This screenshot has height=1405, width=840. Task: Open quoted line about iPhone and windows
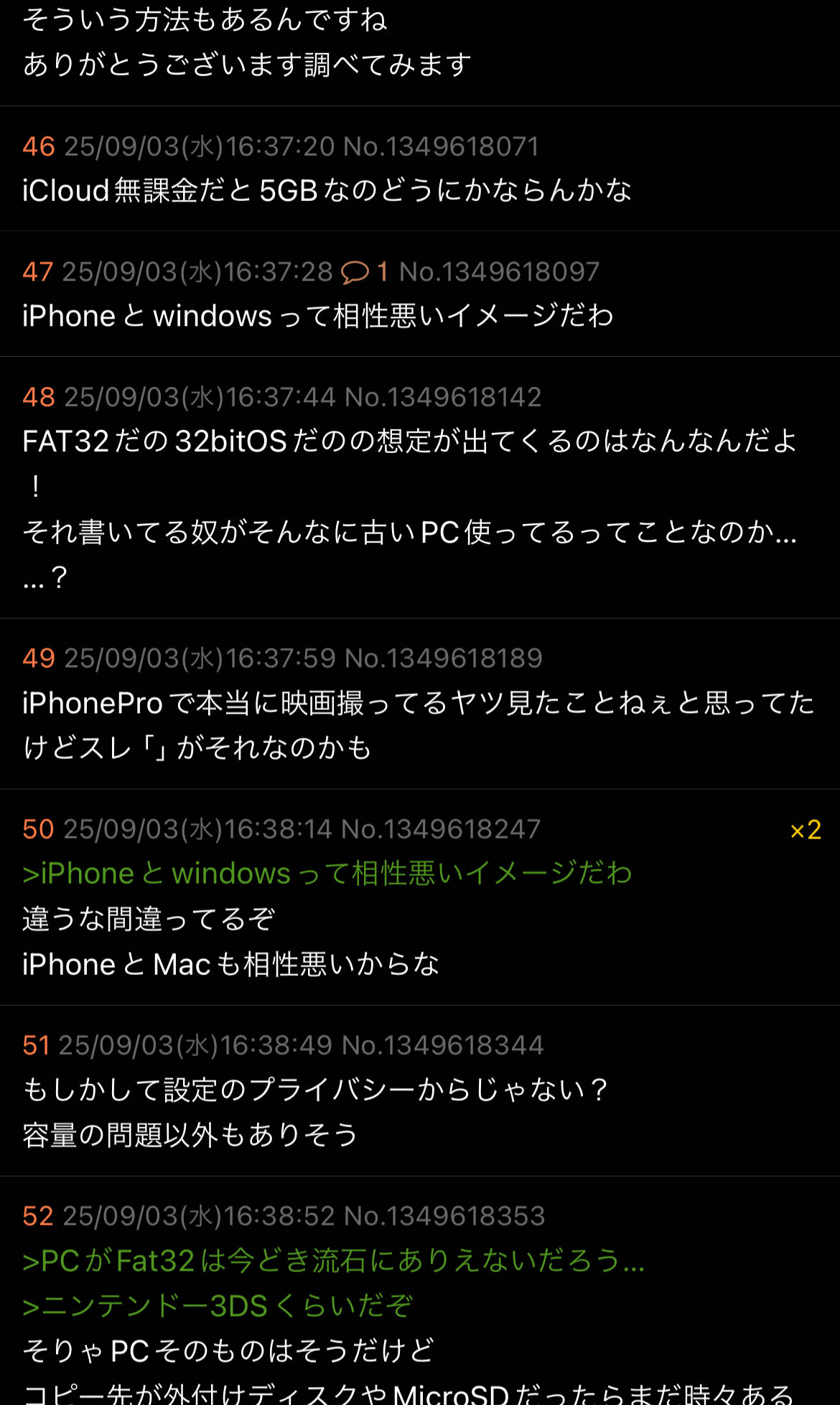pos(327,874)
